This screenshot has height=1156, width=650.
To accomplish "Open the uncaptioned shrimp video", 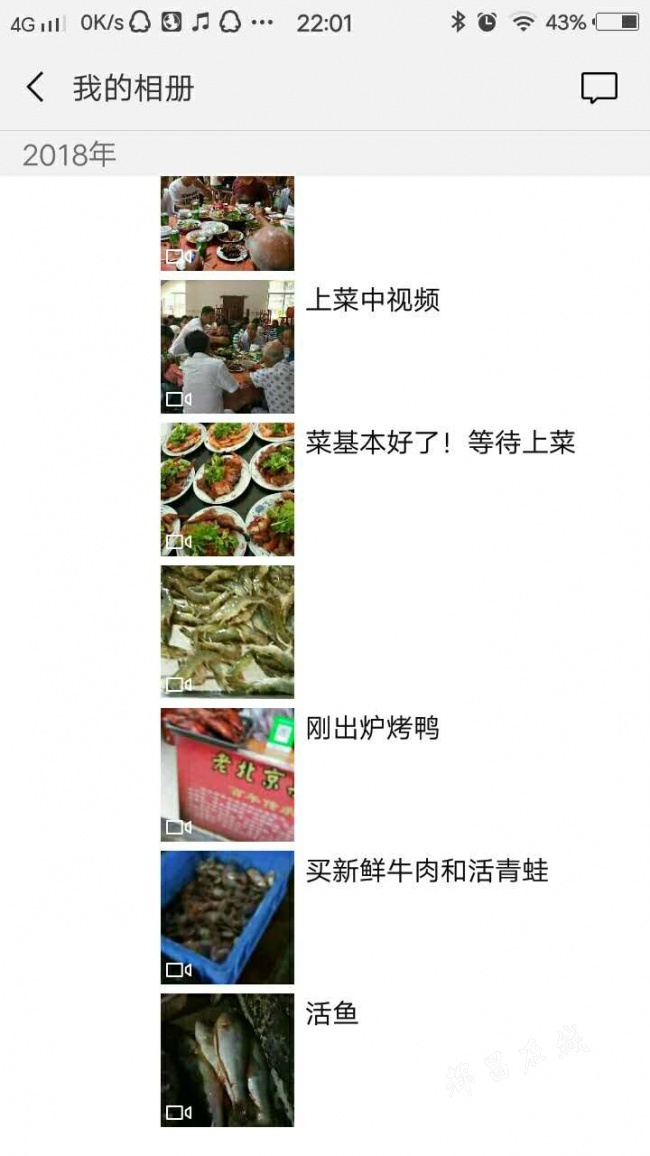I will (x=227, y=632).
